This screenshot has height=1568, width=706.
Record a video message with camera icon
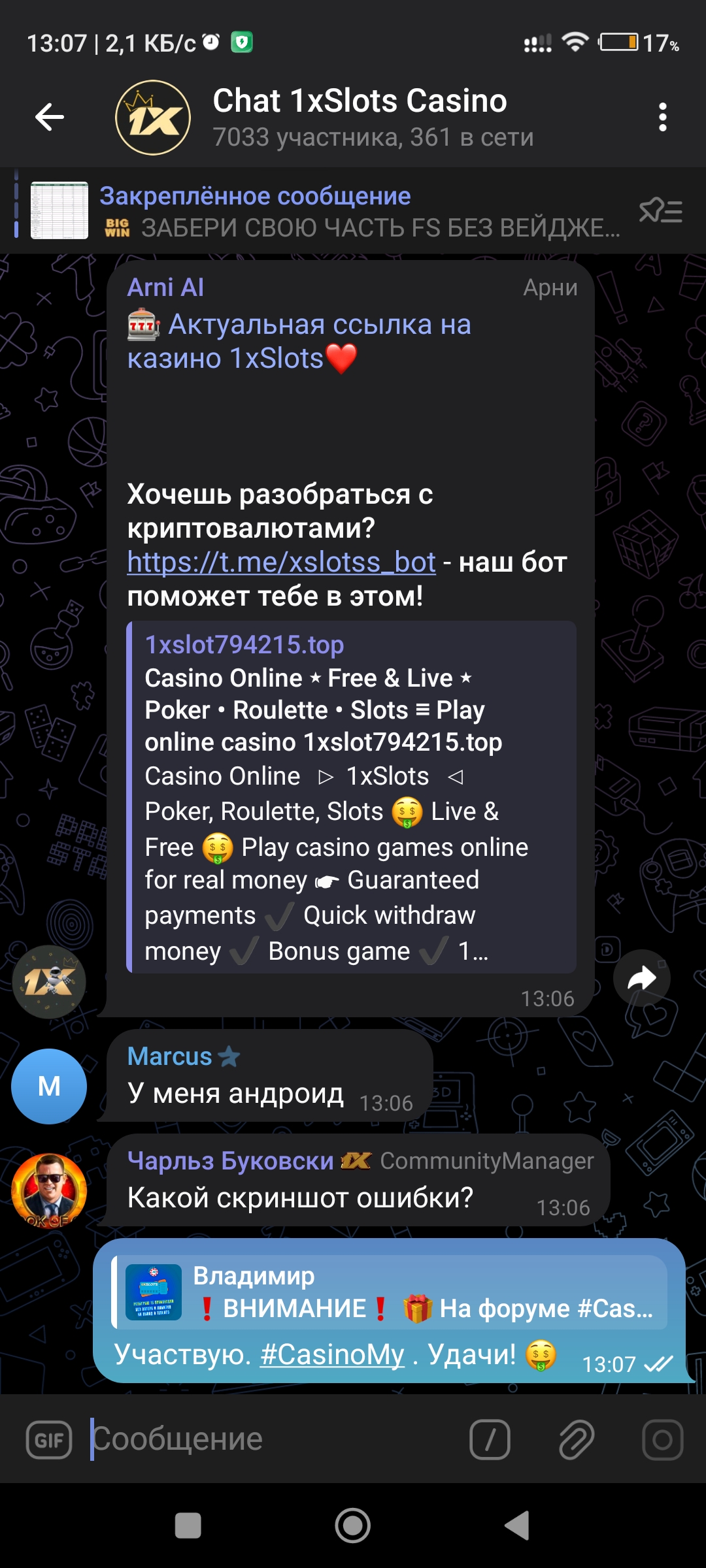663,1439
